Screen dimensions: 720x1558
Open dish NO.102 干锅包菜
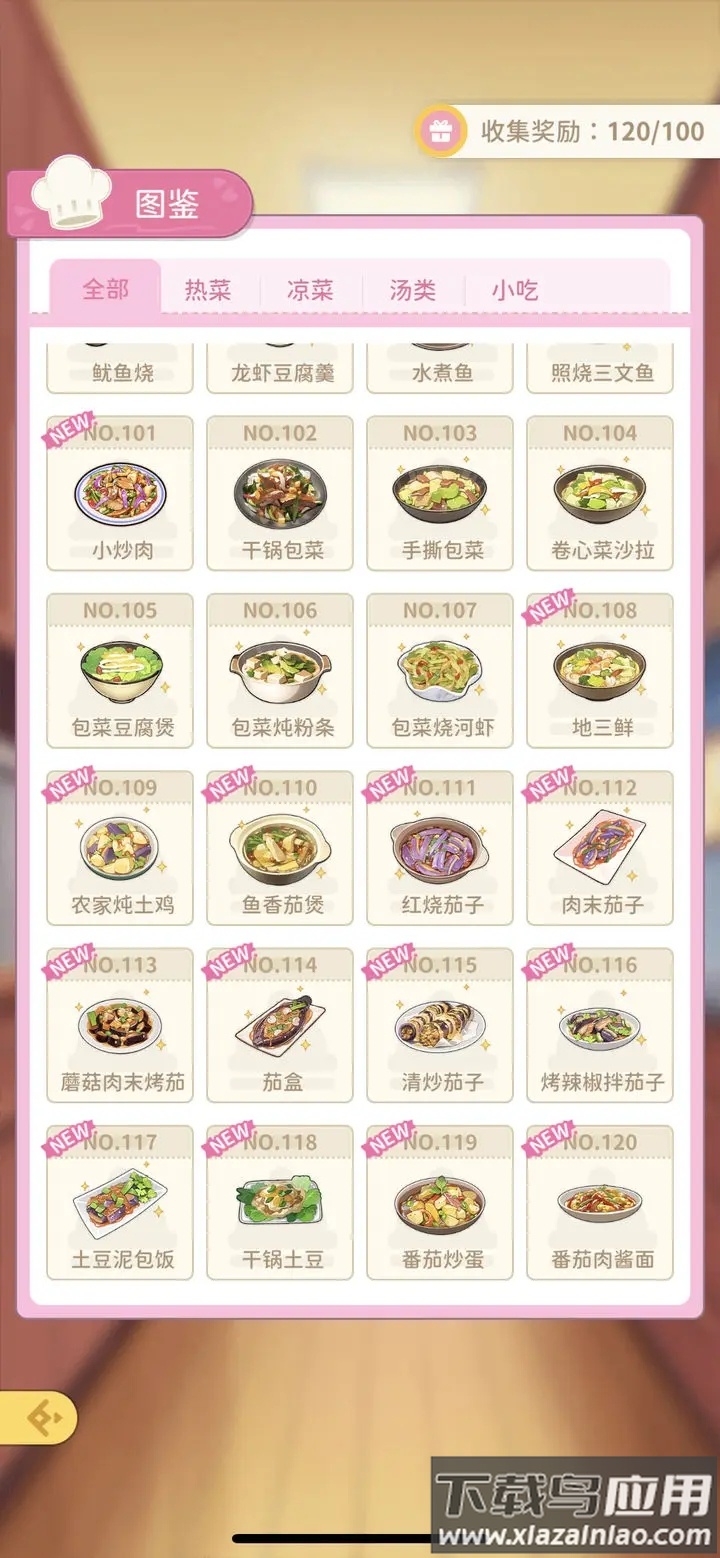pyautogui.click(x=280, y=495)
